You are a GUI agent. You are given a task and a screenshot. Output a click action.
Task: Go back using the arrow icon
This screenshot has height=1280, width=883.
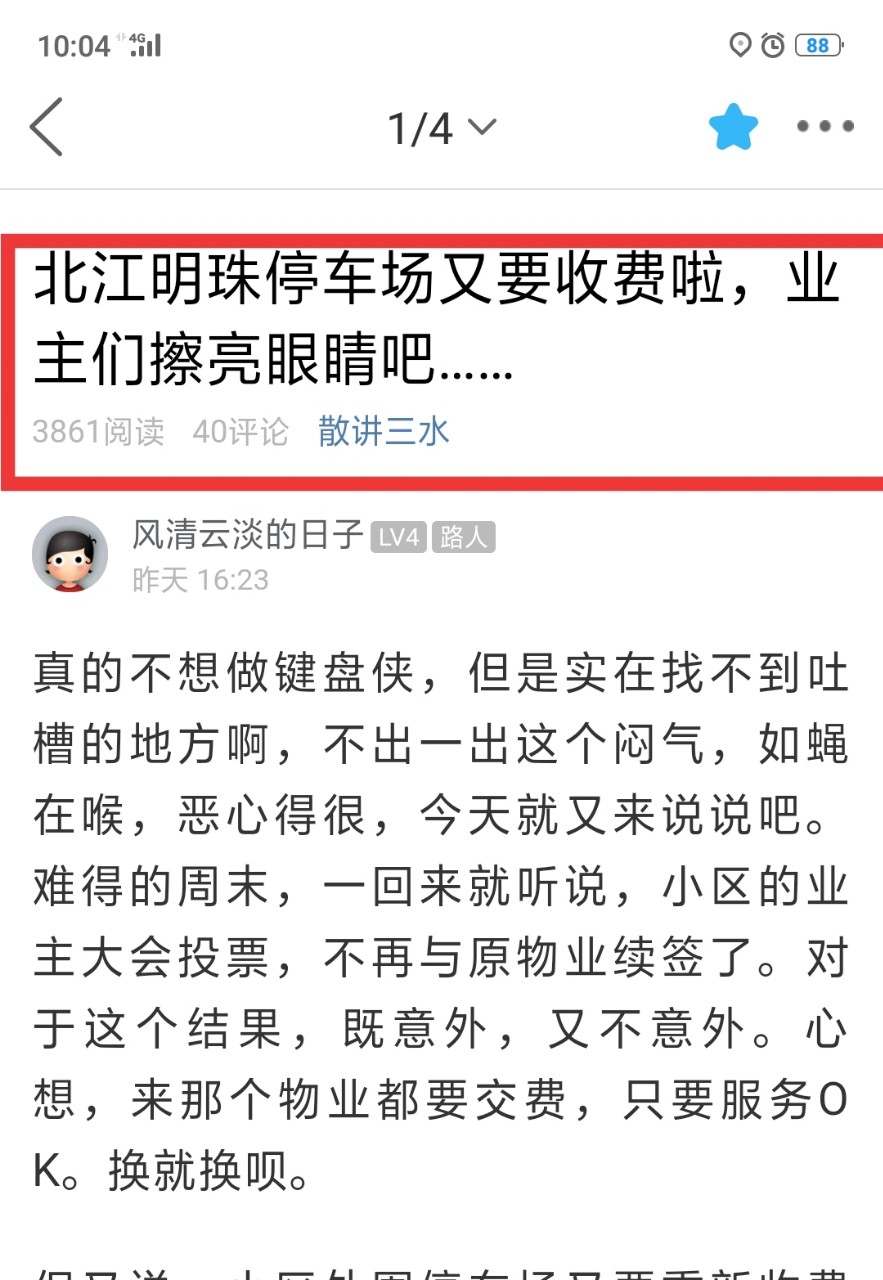[x=47, y=127]
